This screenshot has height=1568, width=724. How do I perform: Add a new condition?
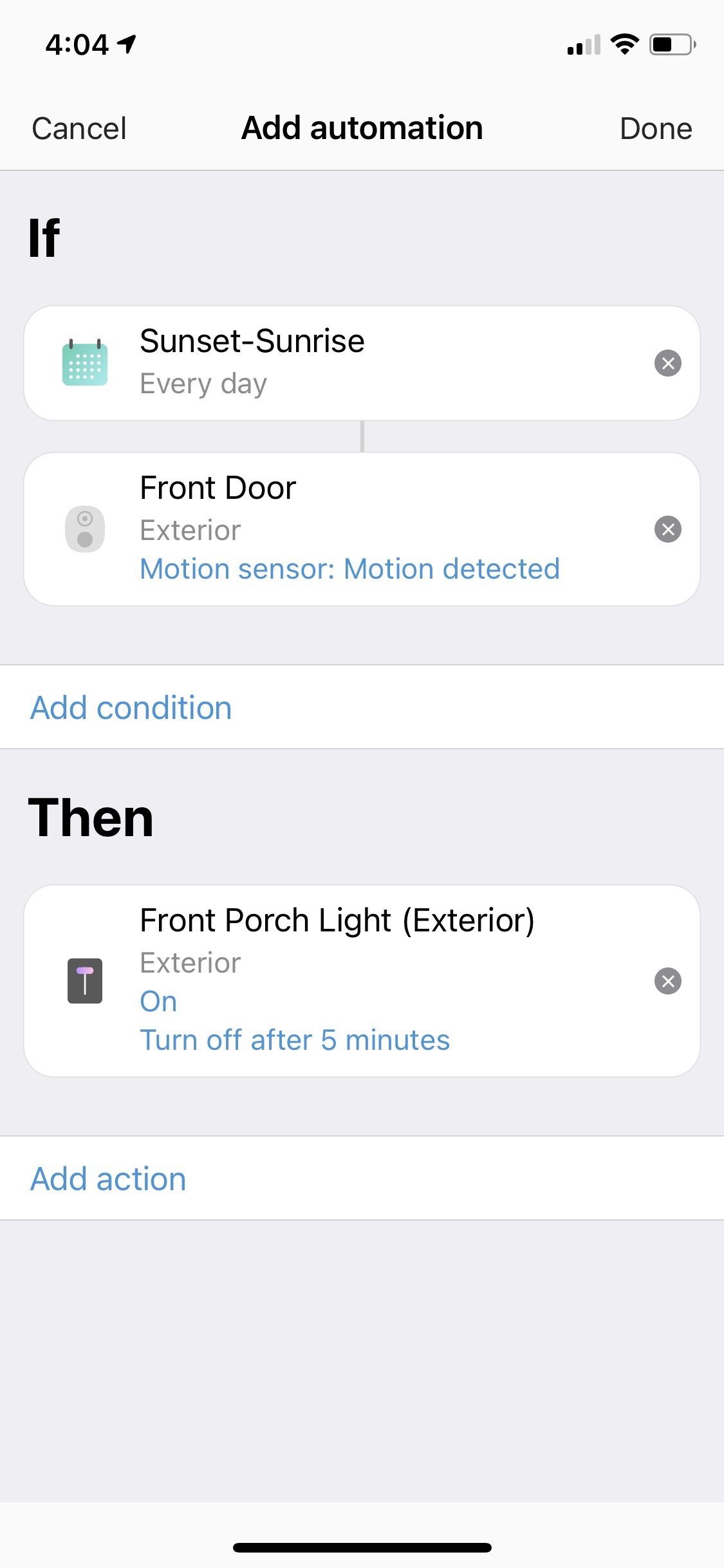362,707
